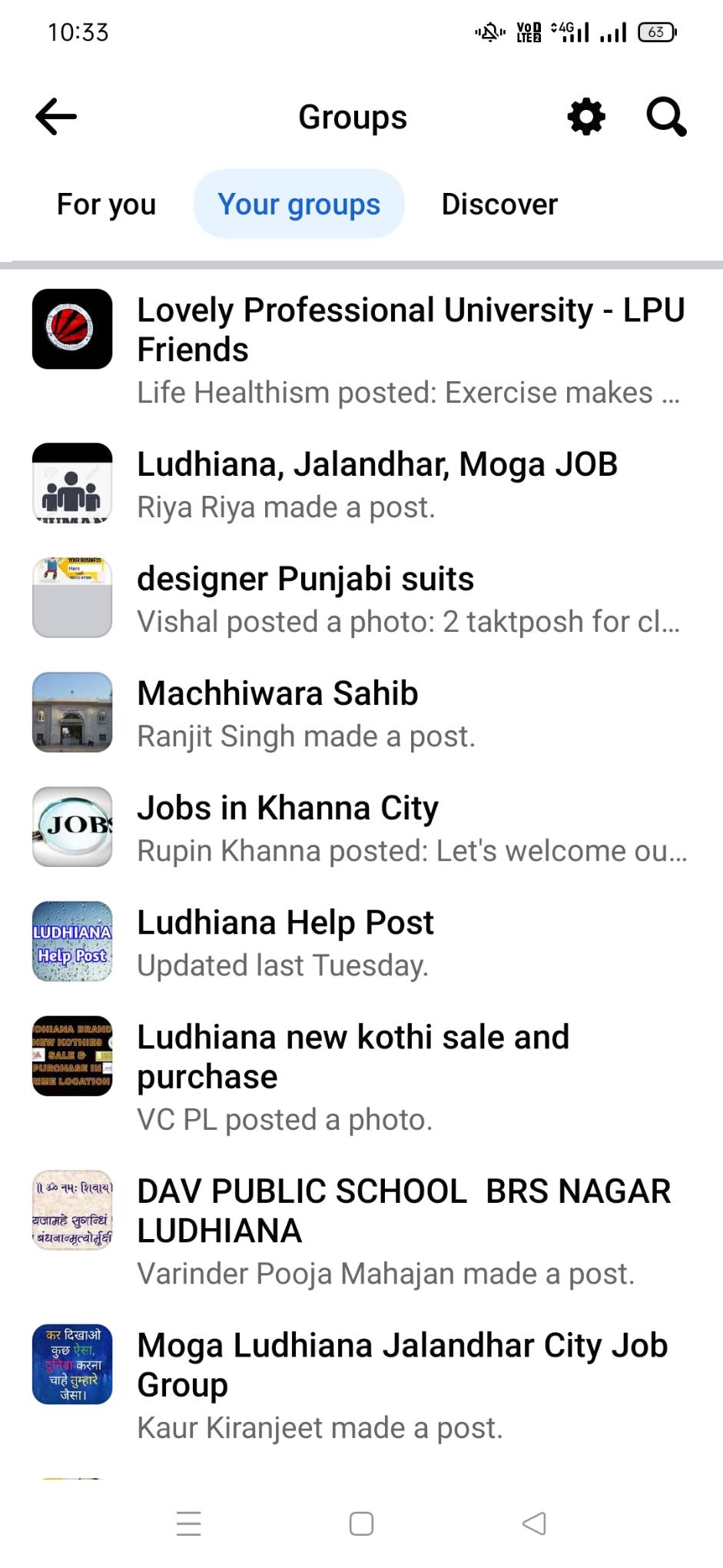Switch to the For you tab
Viewport: 723px width, 1568px height.
point(106,204)
